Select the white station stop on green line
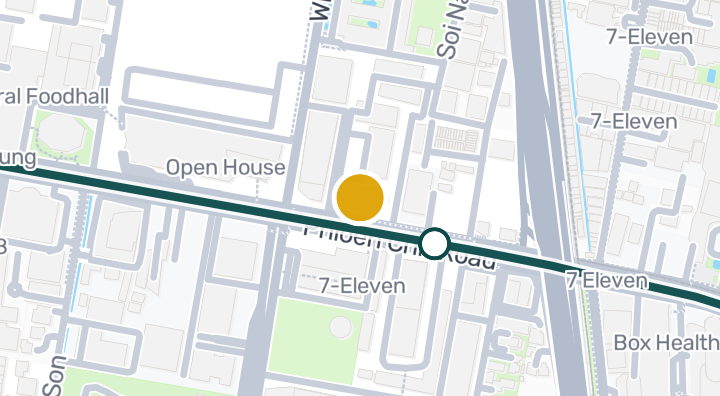 (434, 243)
